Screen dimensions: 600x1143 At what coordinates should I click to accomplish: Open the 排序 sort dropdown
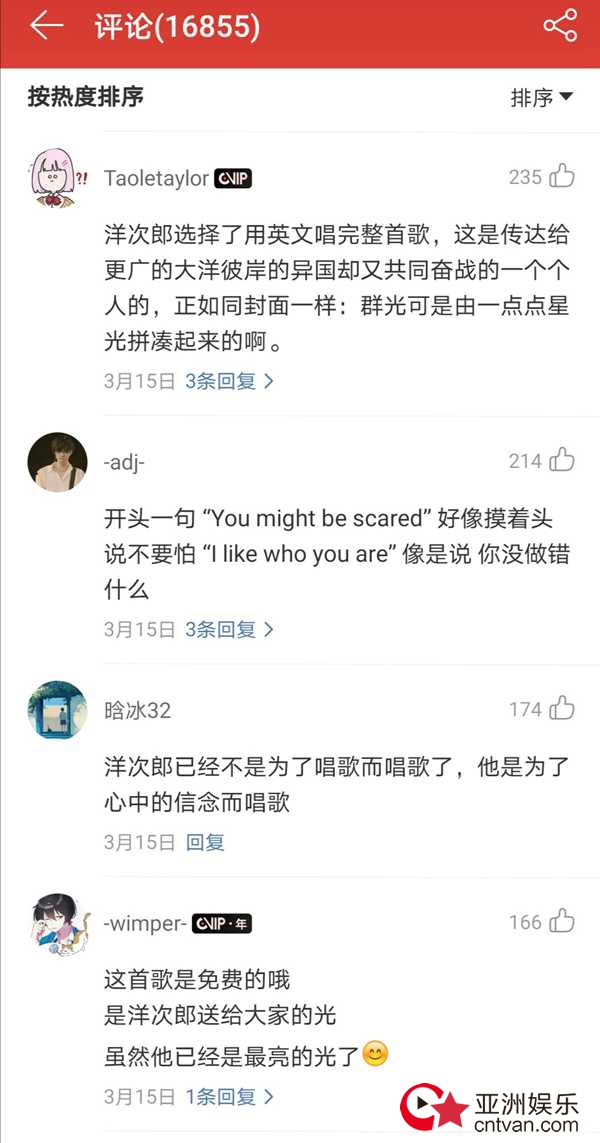(x=542, y=97)
